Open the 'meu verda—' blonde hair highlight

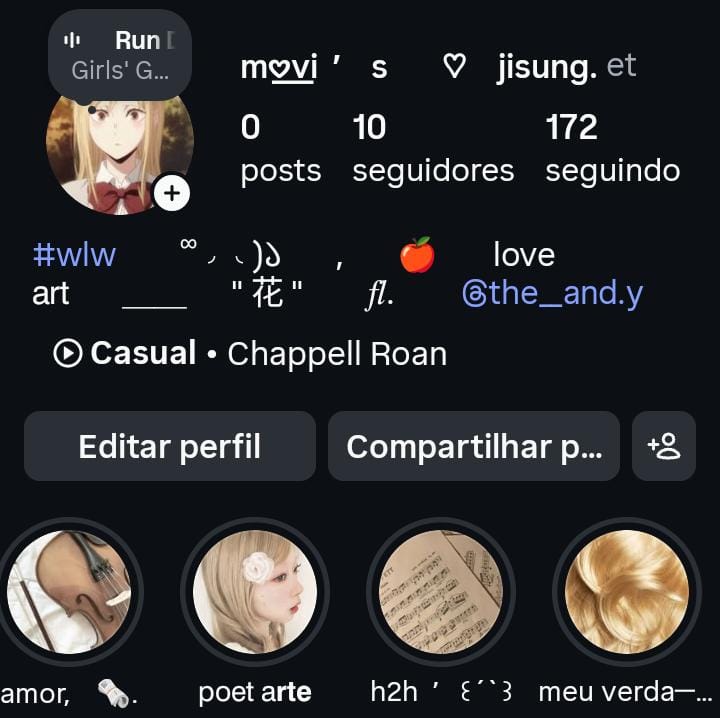click(x=626, y=592)
